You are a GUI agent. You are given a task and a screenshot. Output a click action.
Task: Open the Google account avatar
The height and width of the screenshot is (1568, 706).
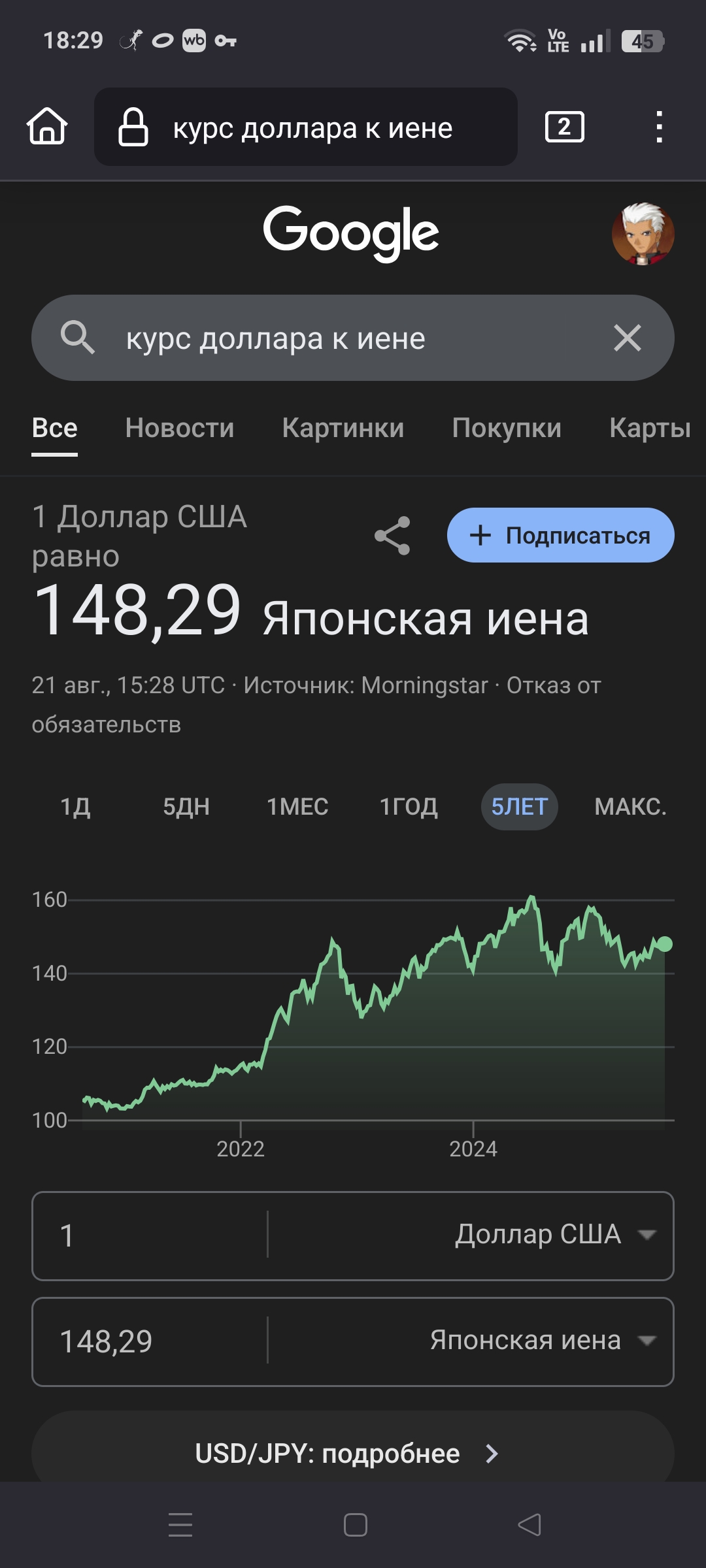pos(643,234)
